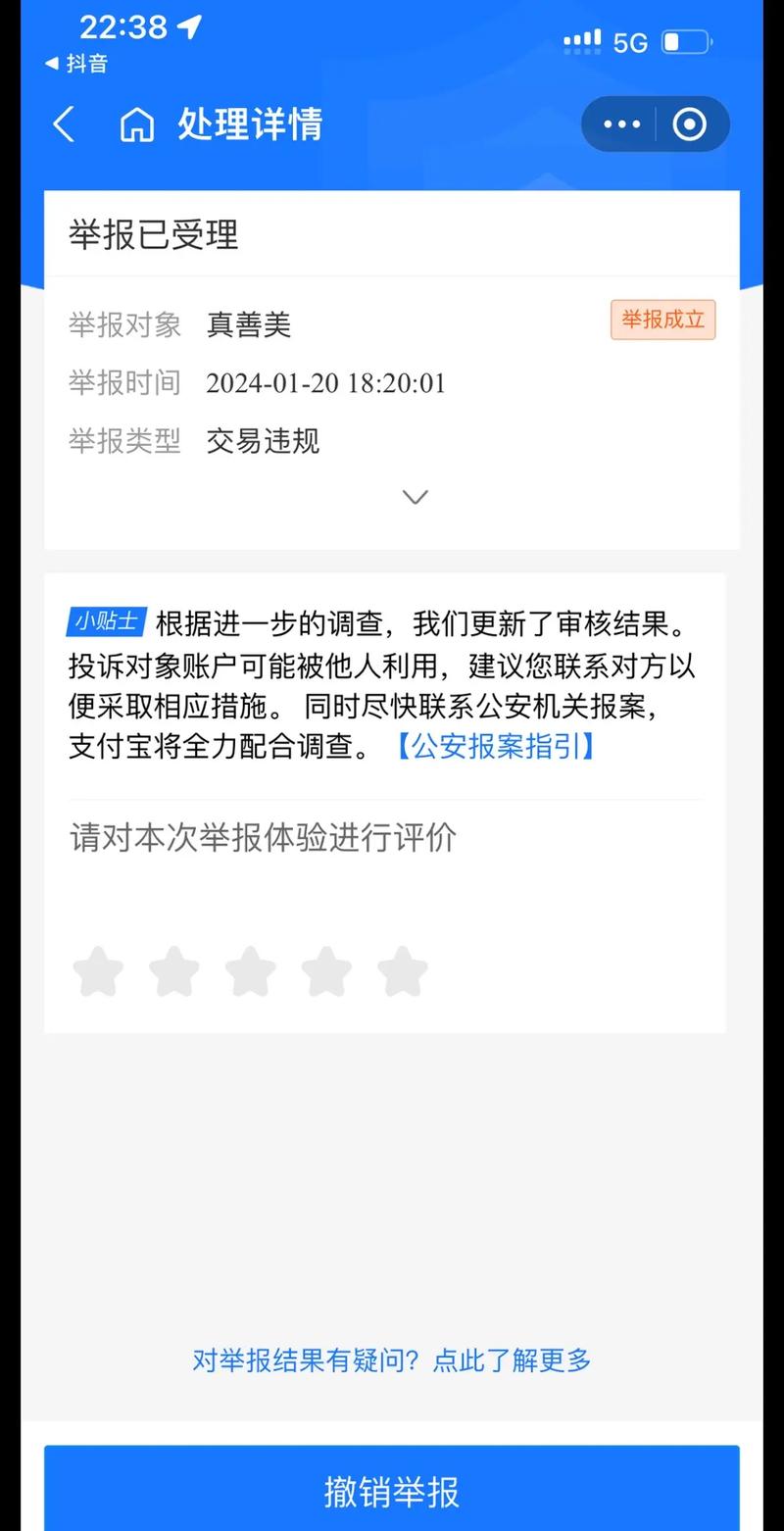Go back using the top-left arrow
The width and height of the screenshot is (784, 1531).
pyautogui.click(x=65, y=124)
